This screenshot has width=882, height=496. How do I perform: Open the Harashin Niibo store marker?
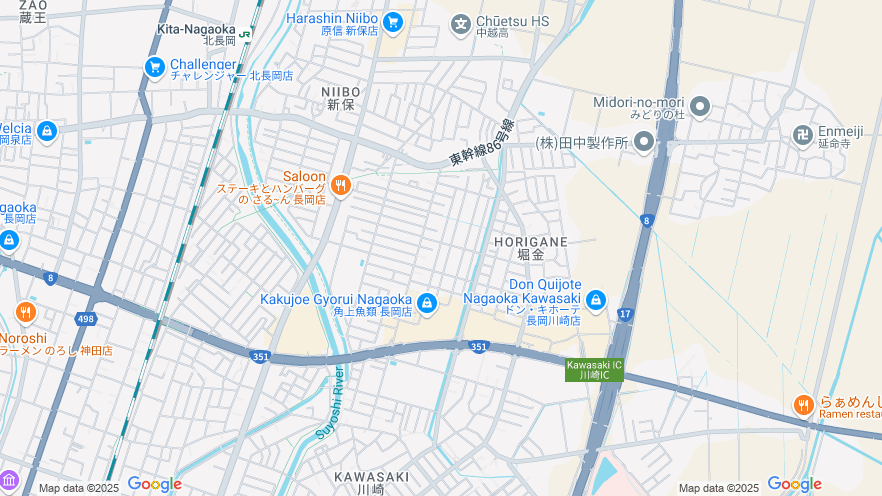393,21
